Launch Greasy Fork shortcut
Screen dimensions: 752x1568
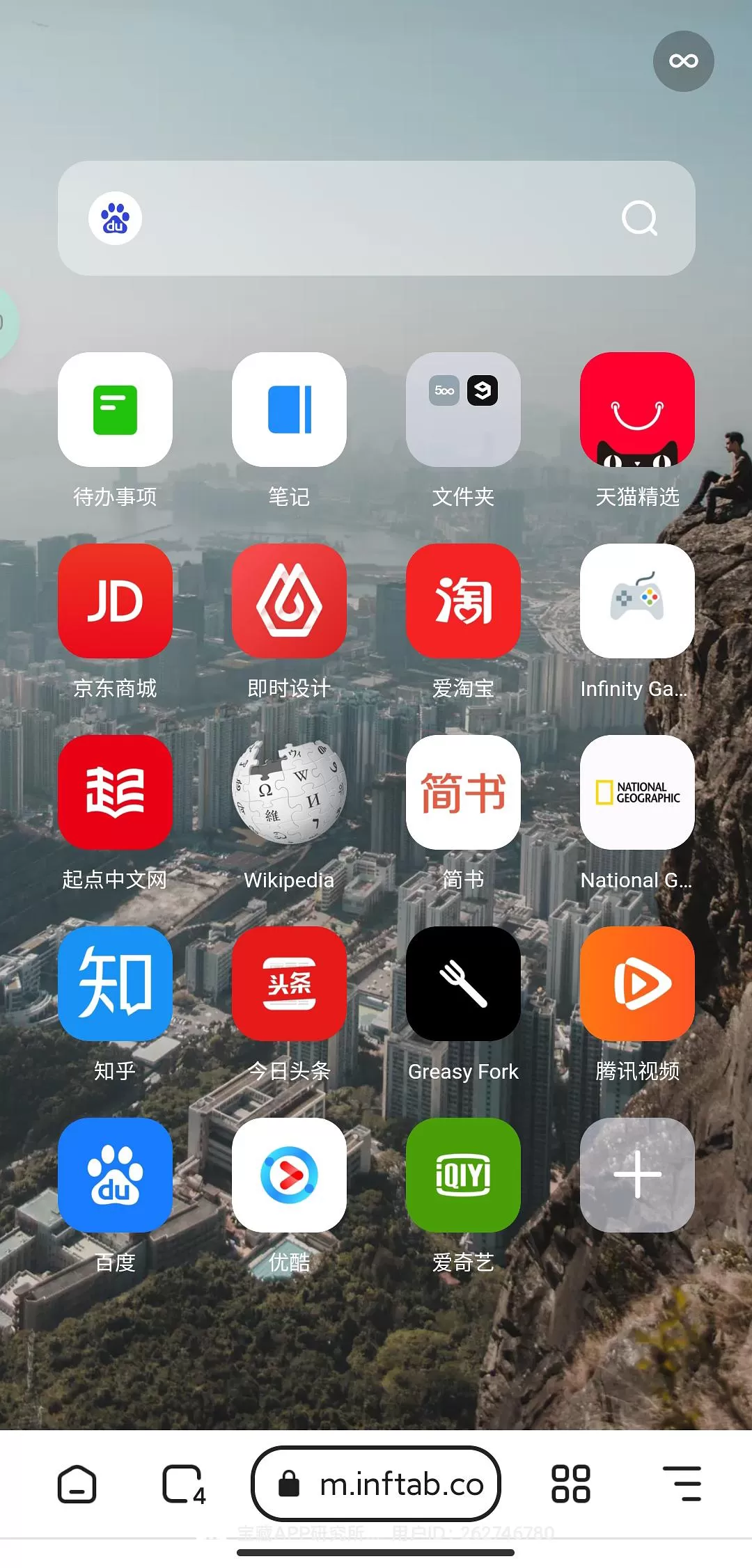click(463, 984)
